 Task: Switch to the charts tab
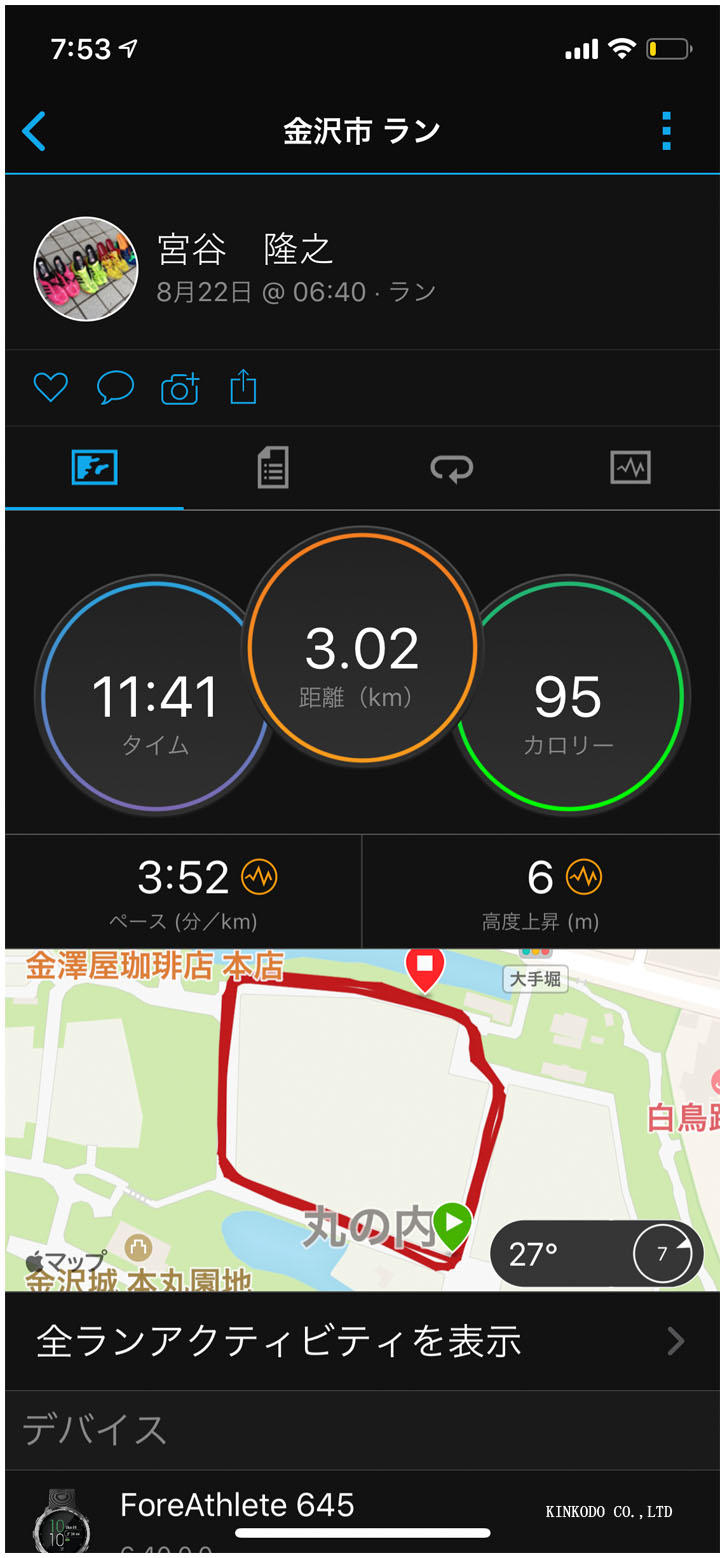tap(630, 468)
